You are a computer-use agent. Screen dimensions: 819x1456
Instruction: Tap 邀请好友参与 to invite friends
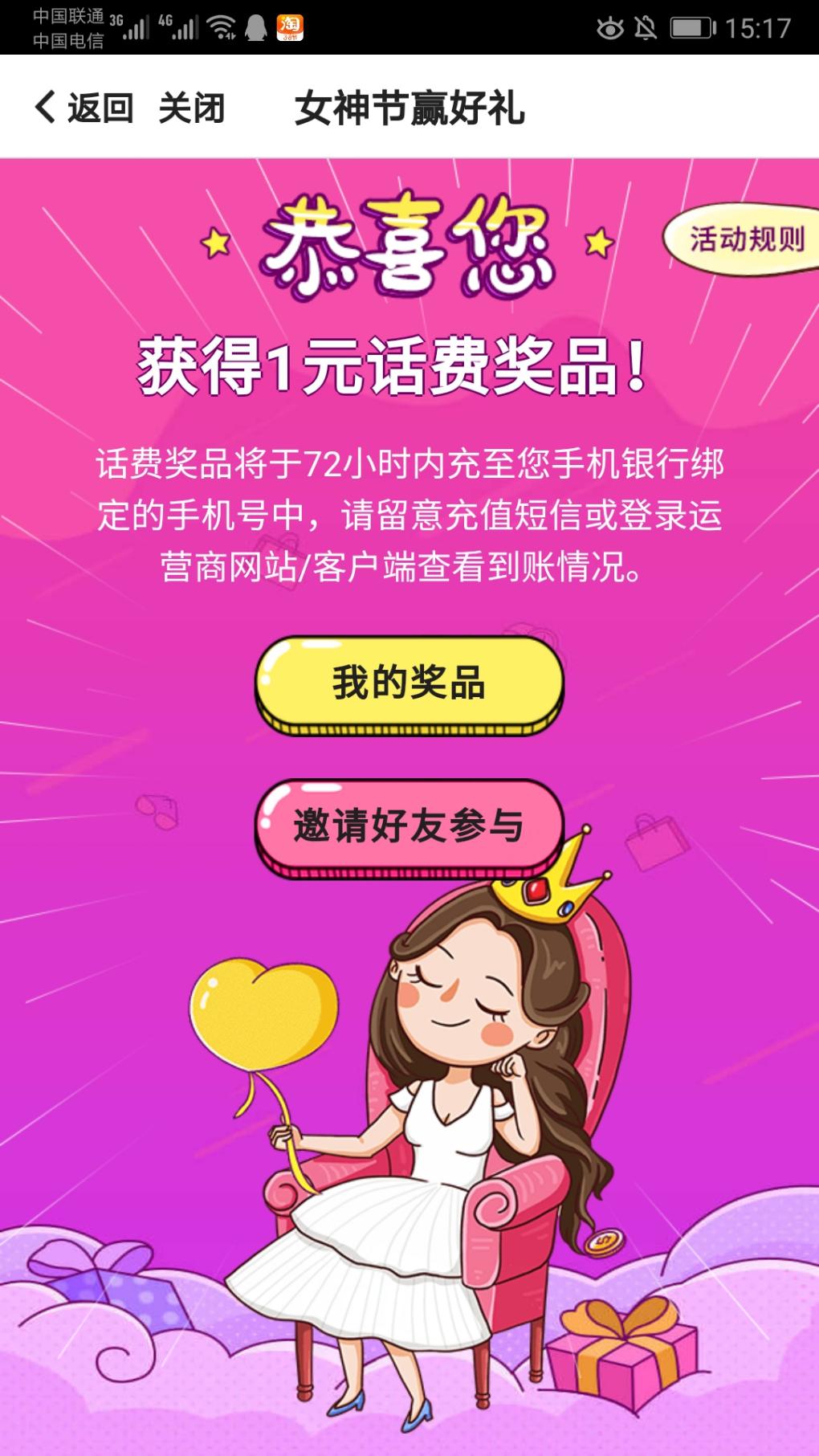tap(409, 826)
